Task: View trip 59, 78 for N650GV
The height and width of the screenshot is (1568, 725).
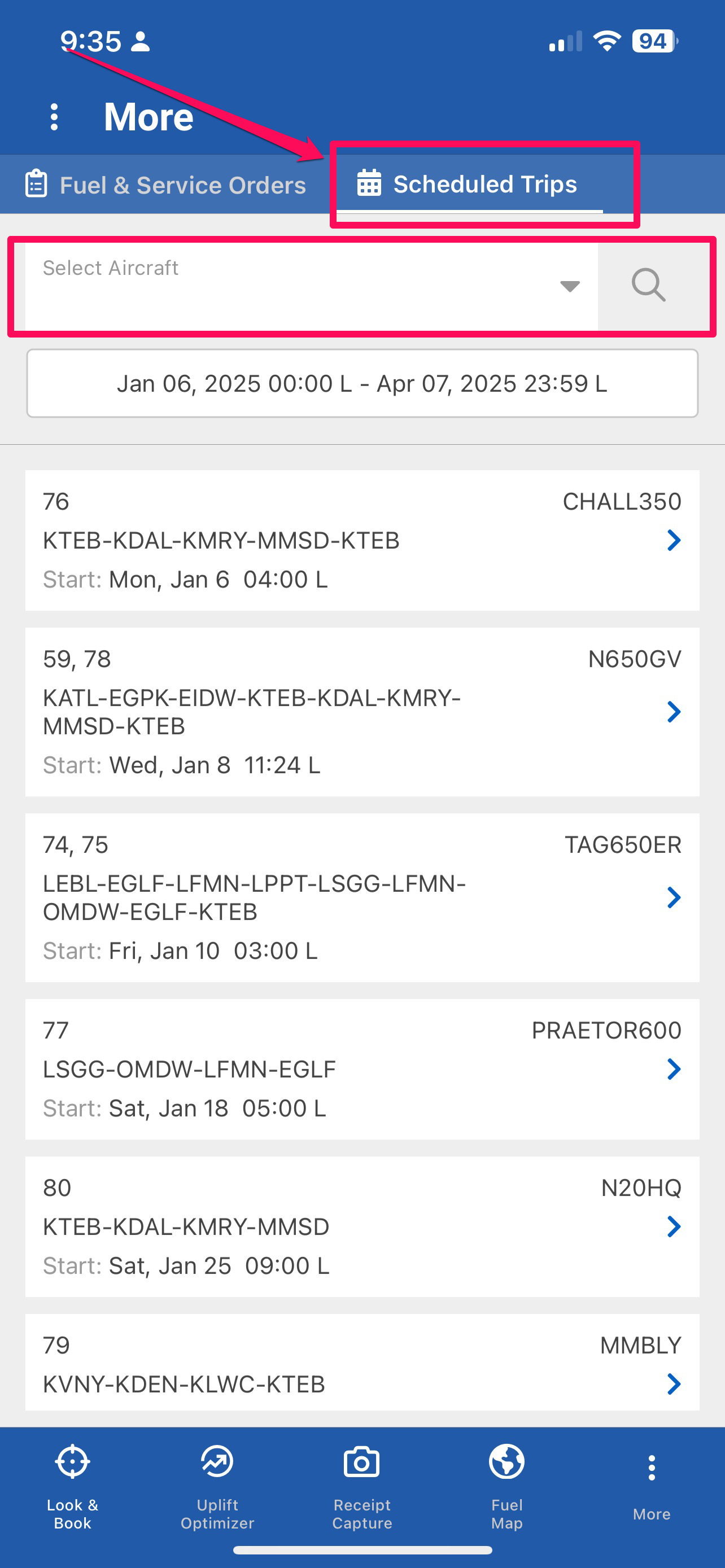Action: (x=361, y=711)
